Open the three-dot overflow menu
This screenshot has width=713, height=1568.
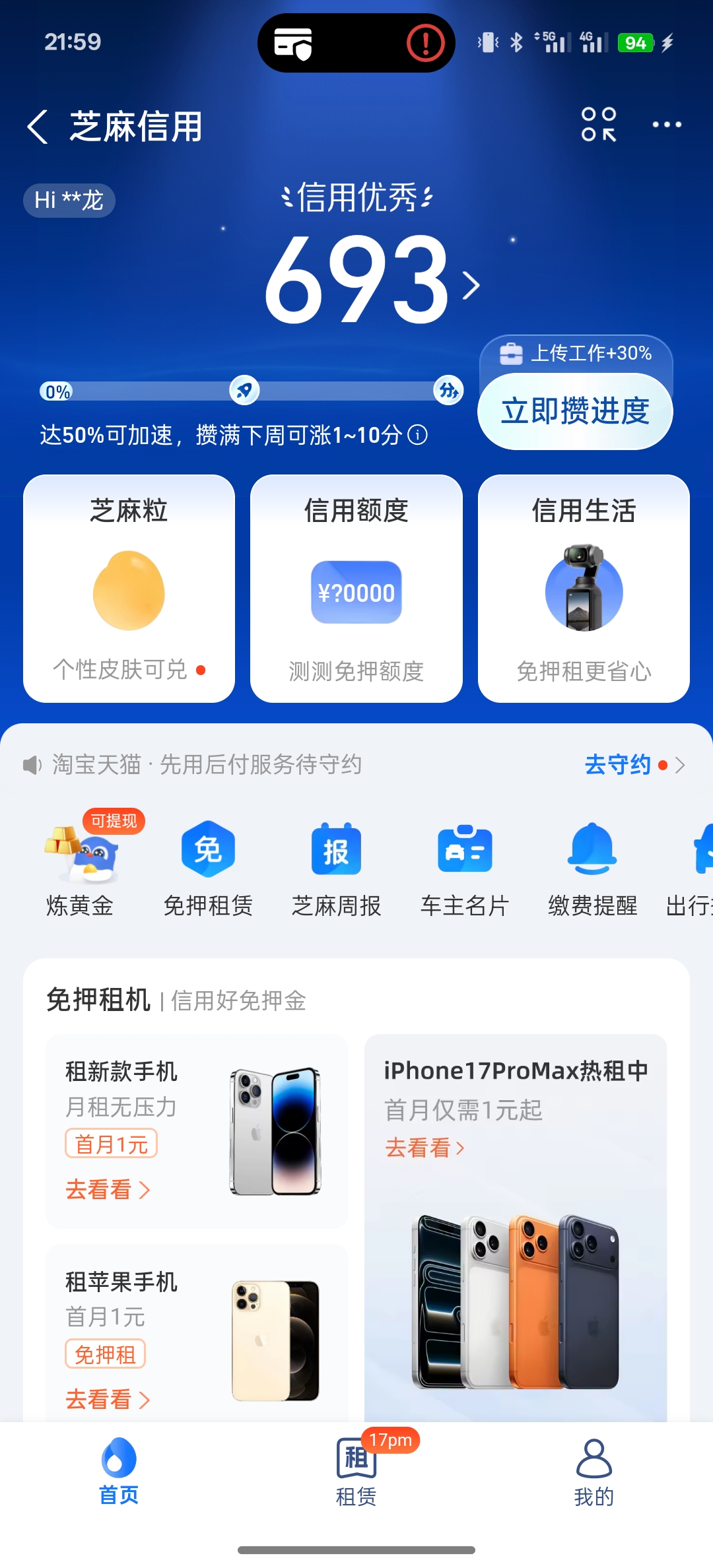point(667,125)
